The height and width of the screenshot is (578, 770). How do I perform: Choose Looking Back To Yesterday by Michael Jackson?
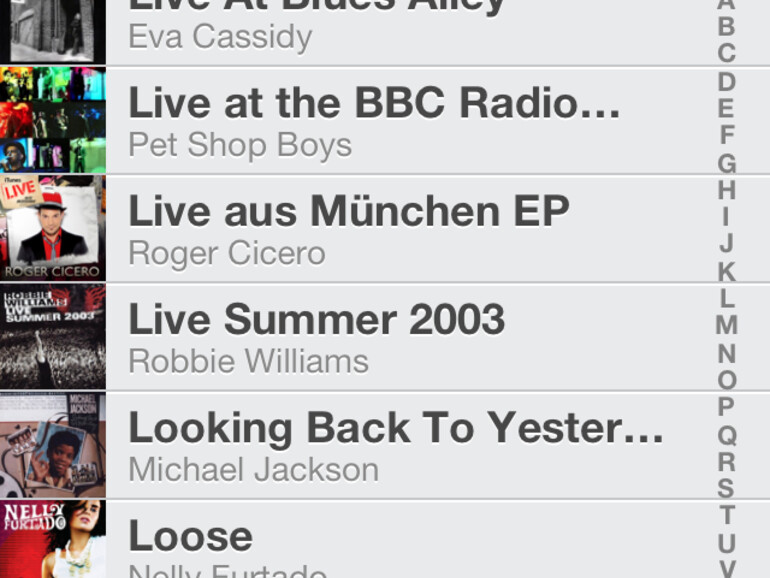point(380,445)
